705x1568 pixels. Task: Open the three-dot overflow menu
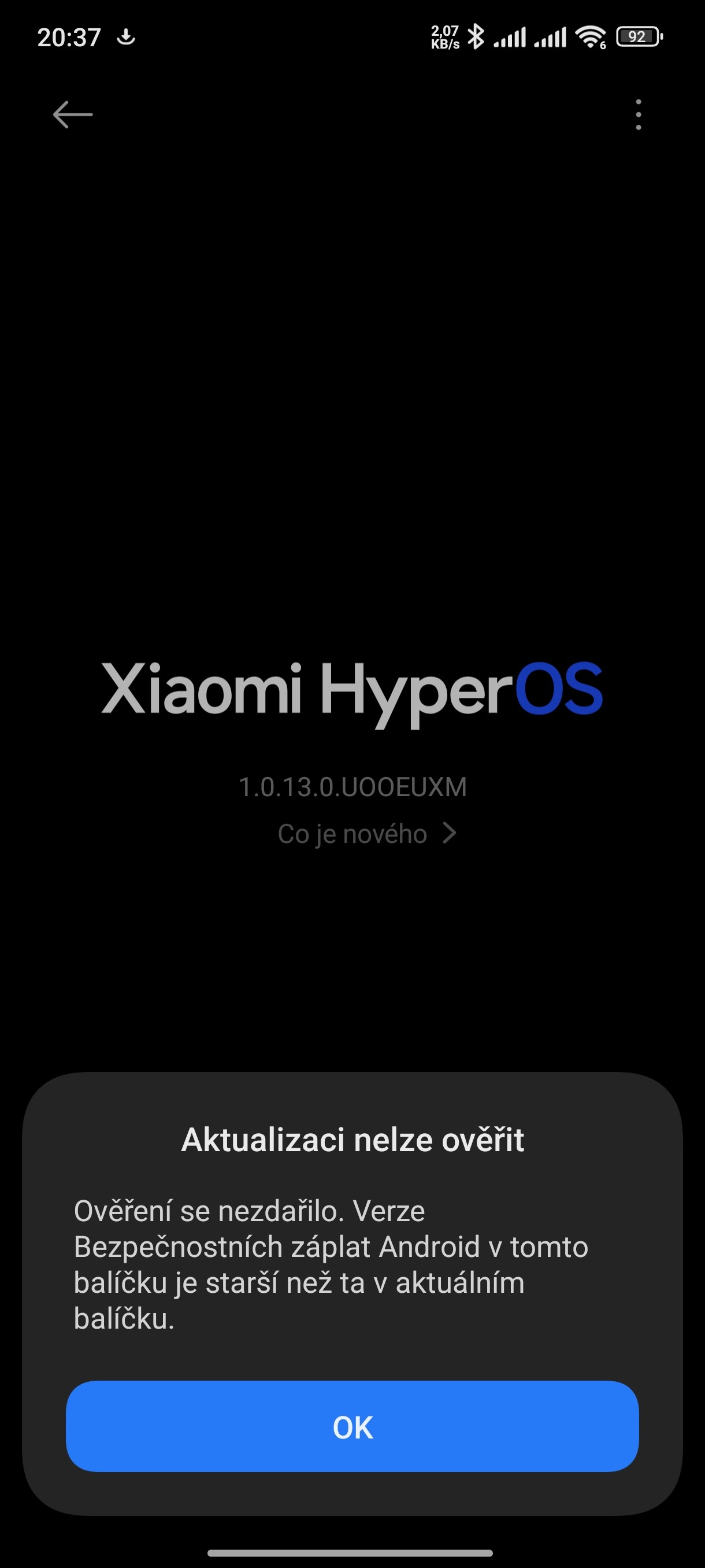click(637, 114)
